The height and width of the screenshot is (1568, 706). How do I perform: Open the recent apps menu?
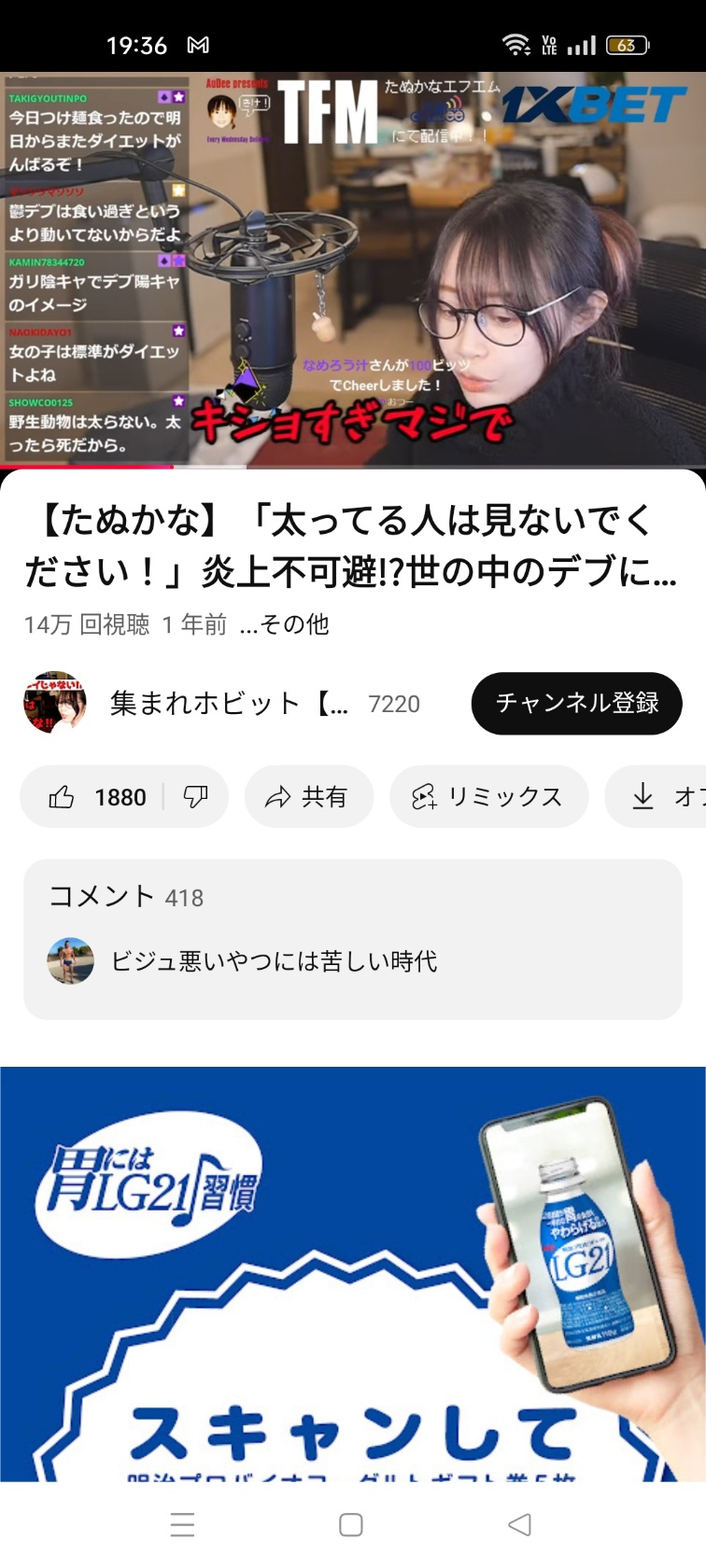(x=183, y=1525)
